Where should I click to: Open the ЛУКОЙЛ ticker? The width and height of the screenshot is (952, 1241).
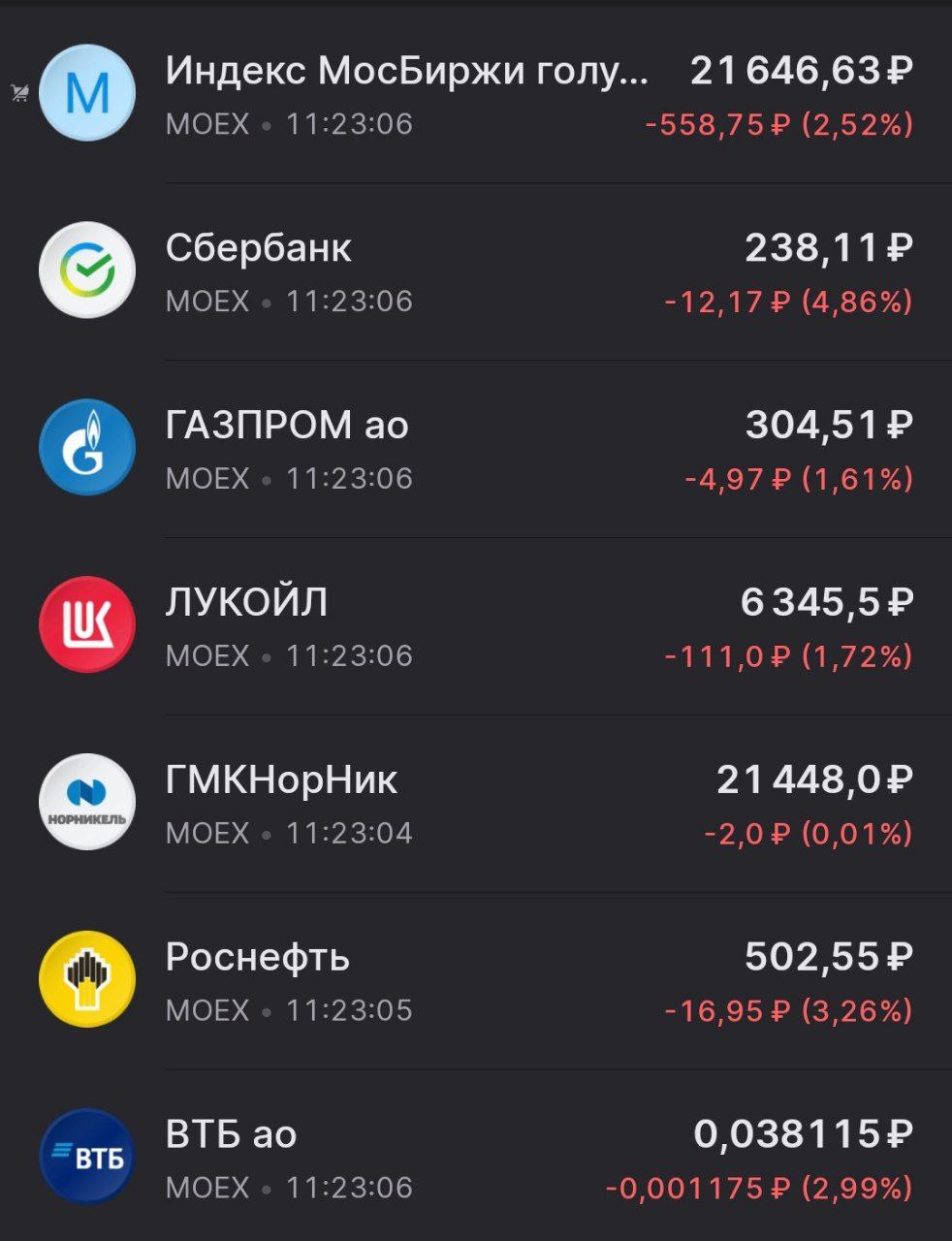[248, 601]
